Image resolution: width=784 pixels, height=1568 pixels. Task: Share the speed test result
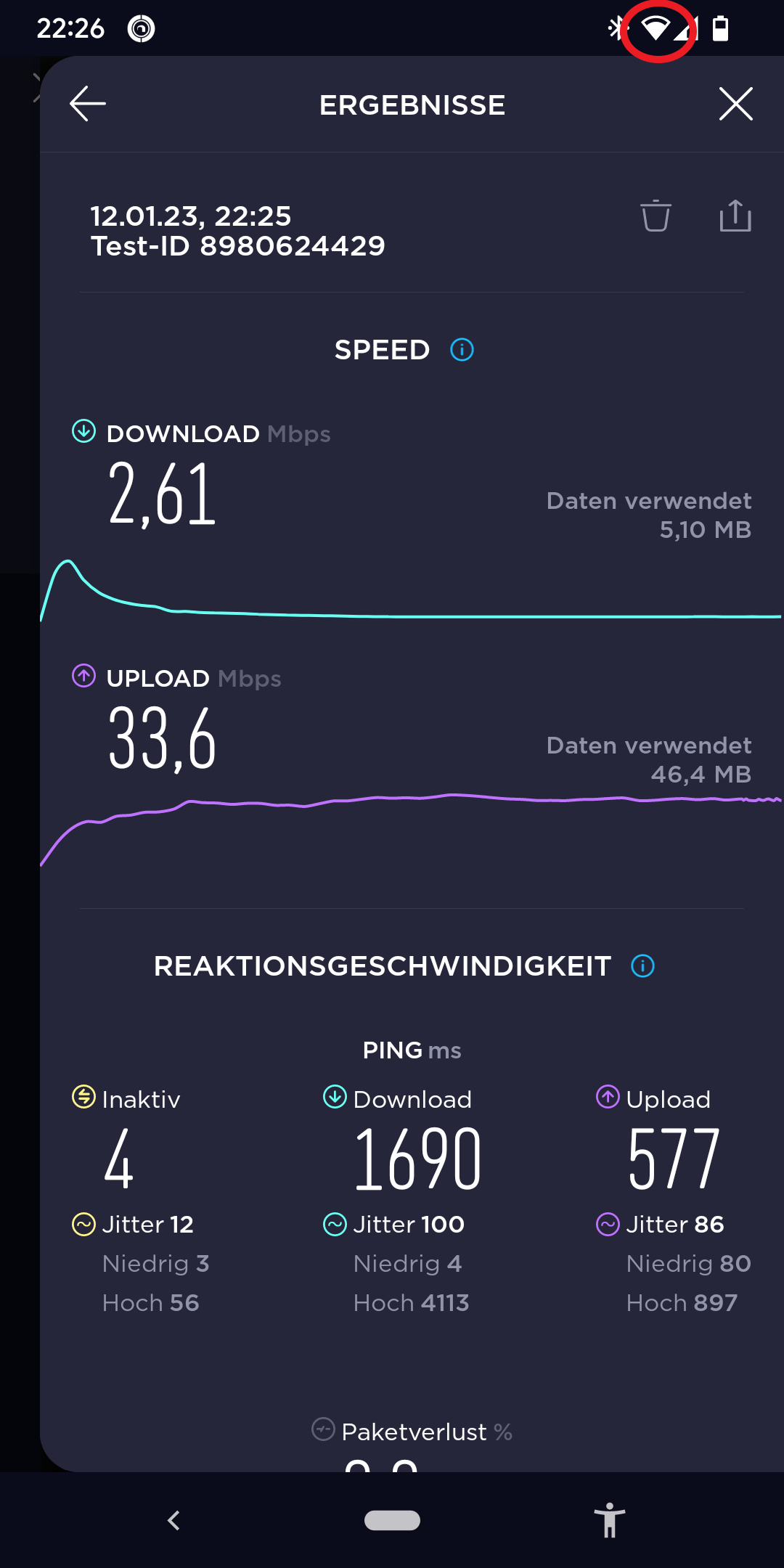pyautogui.click(x=735, y=216)
